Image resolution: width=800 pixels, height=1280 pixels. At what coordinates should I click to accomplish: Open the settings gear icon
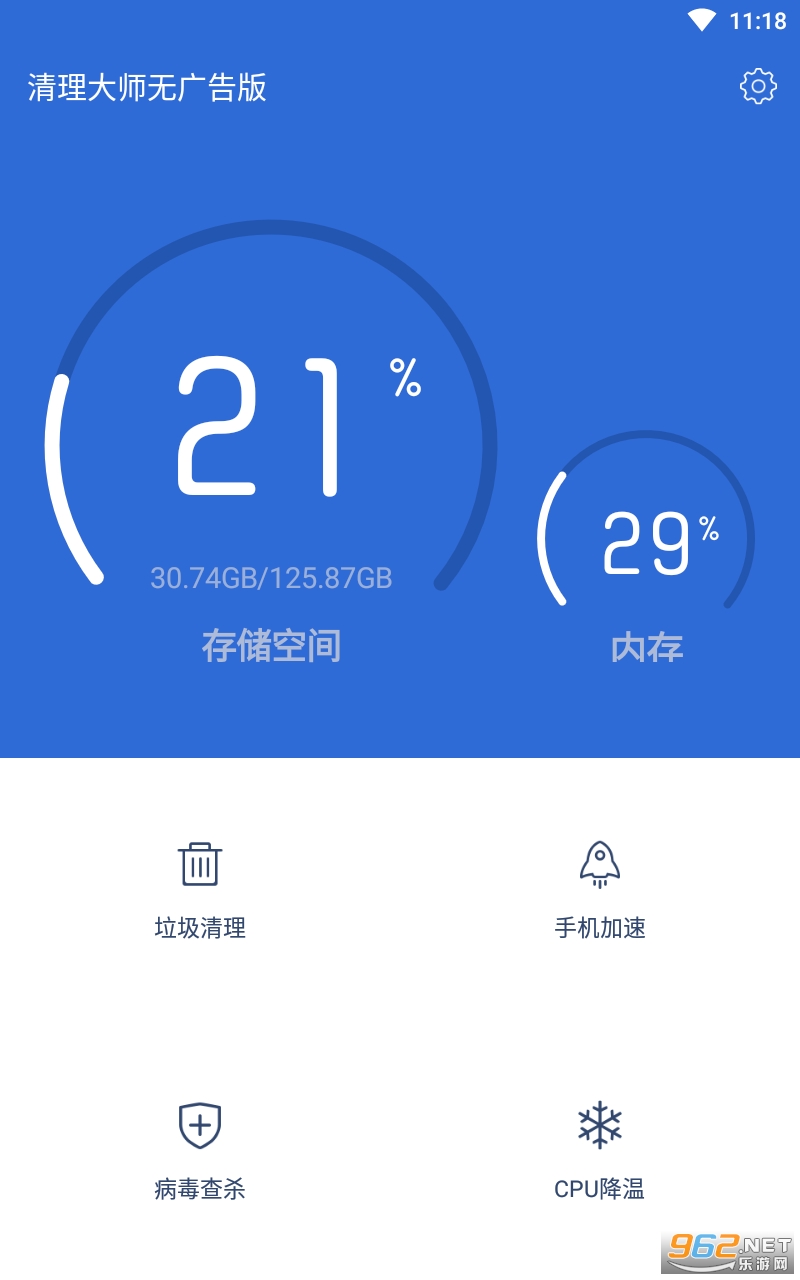click(758, 87)
